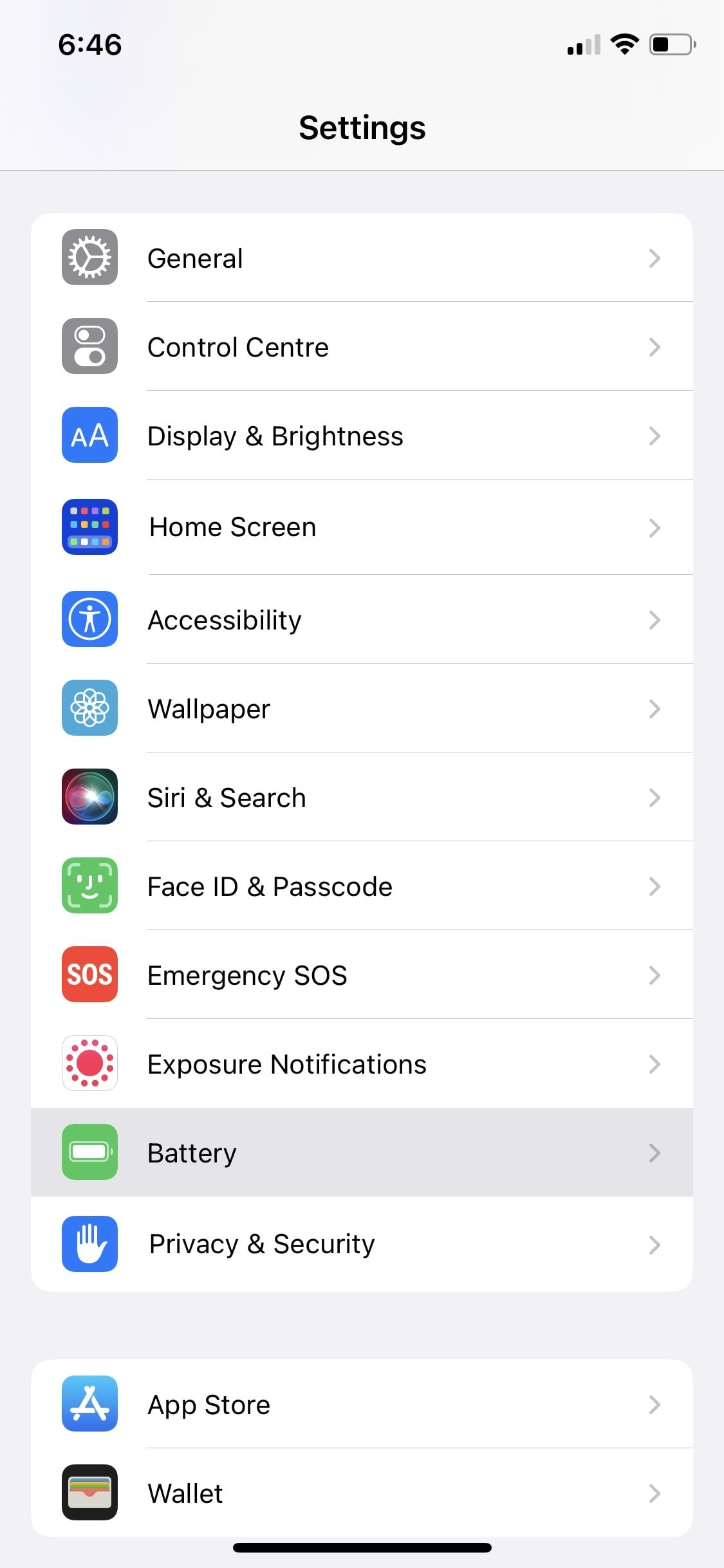Go to Control Centre settings
This screenshot has width=724, height=1568.
pos(362,347)
